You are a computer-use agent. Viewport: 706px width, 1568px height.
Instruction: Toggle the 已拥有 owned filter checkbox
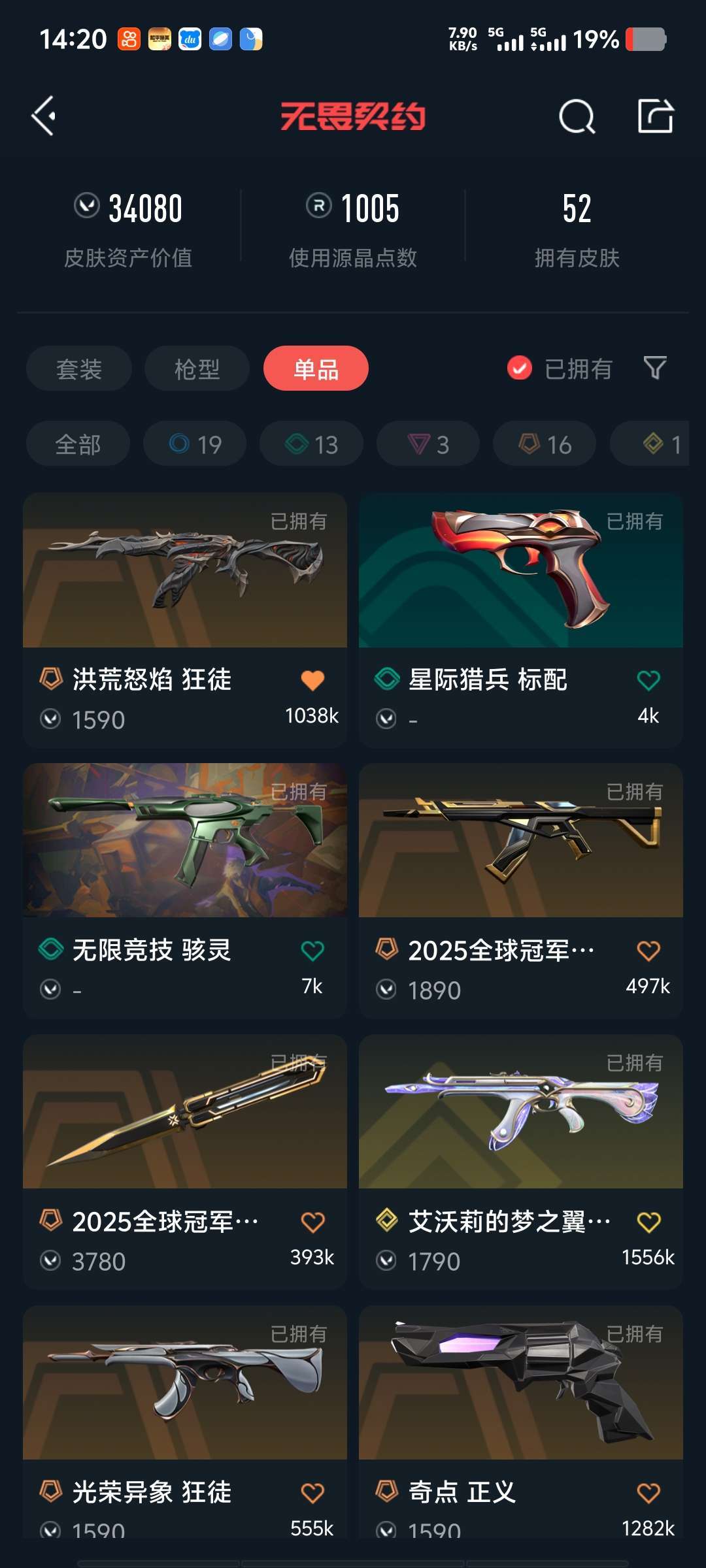pyautogui.click(x=518, y=368)
